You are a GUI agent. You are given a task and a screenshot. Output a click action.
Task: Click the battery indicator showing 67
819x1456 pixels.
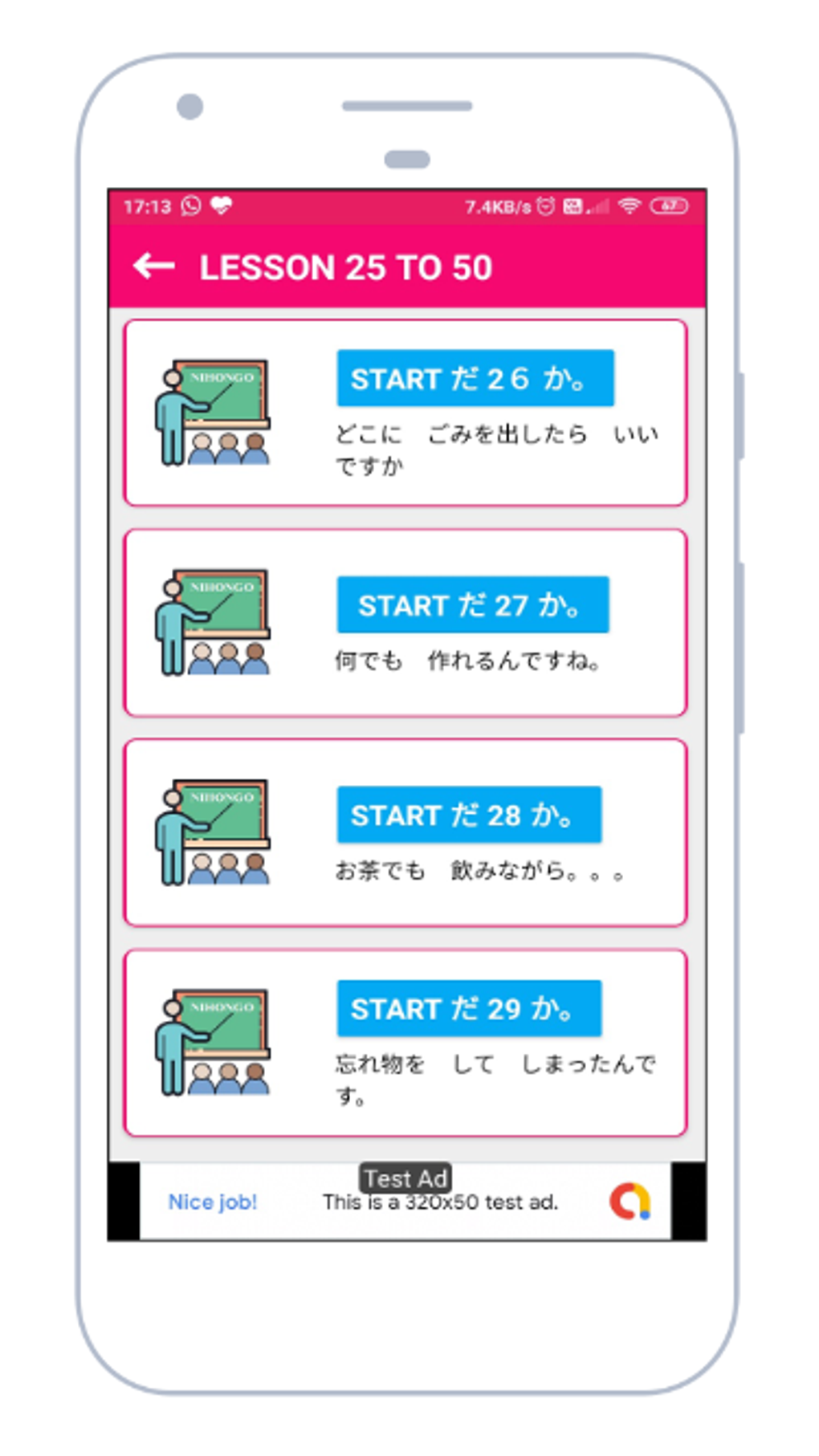tap(669, 207)
